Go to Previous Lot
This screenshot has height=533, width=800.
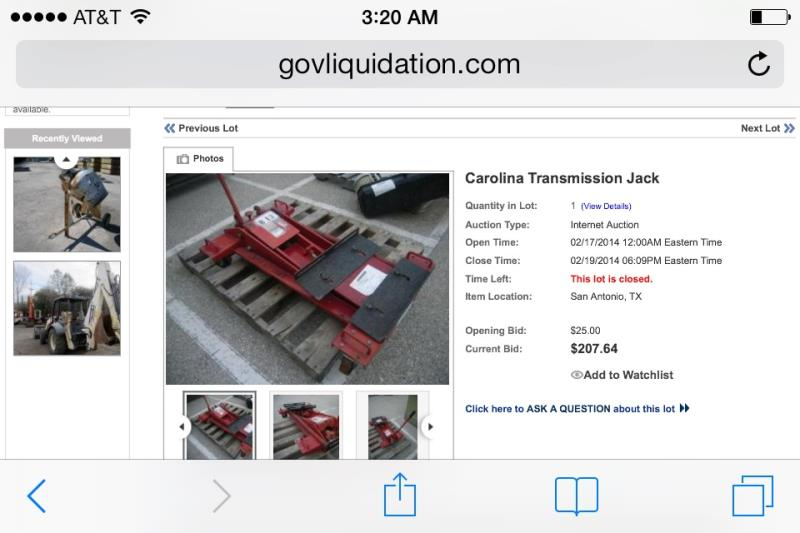point(202,128)
